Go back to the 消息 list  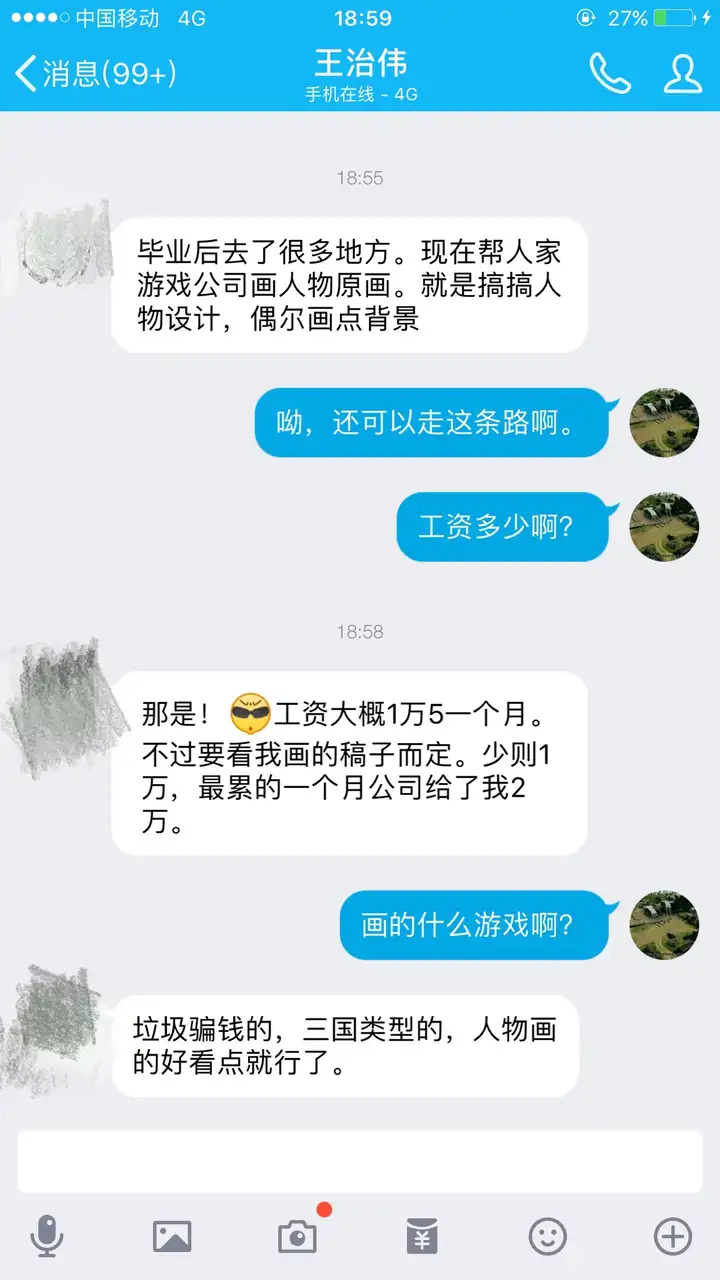tap(95, 72)
